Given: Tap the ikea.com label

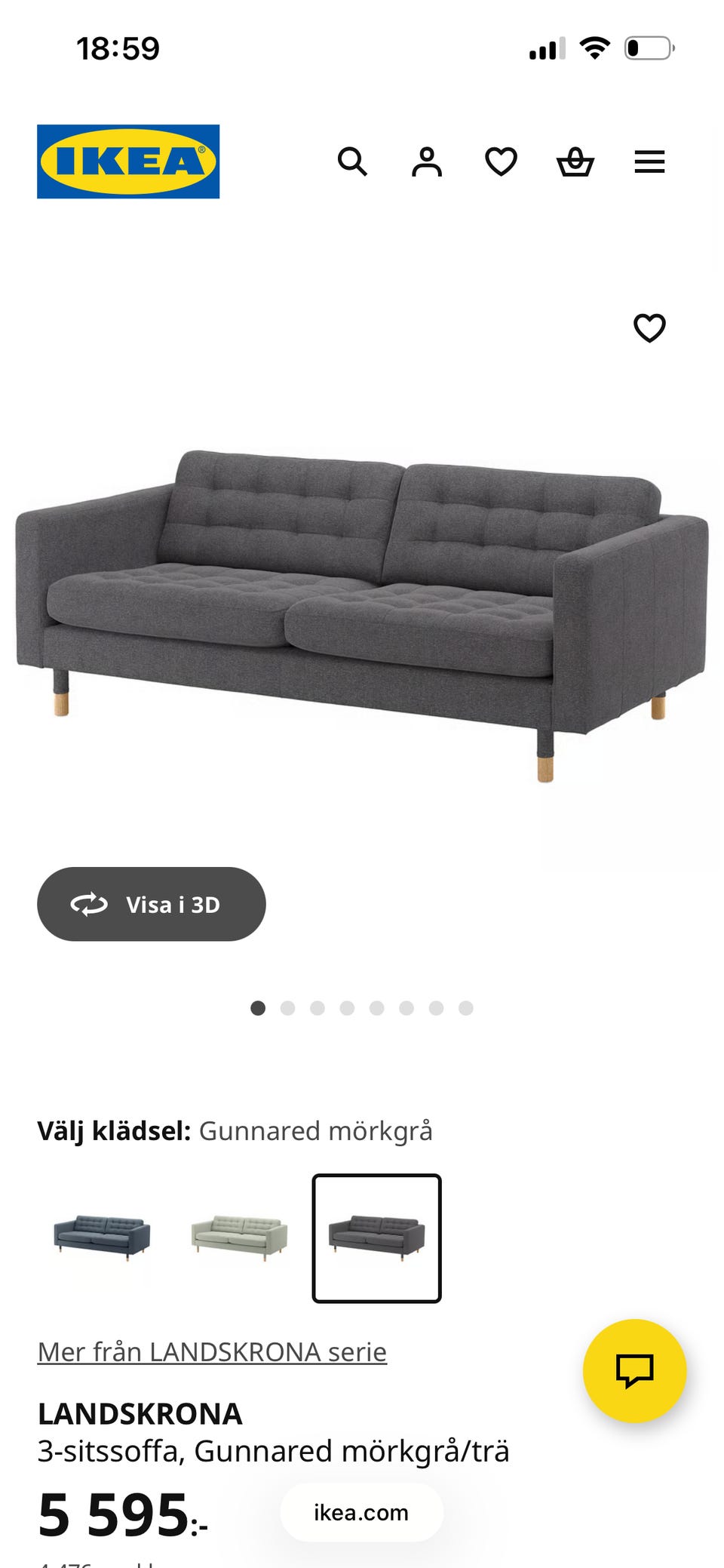Looking at the screenshot, I should [x=360, y=1511].
